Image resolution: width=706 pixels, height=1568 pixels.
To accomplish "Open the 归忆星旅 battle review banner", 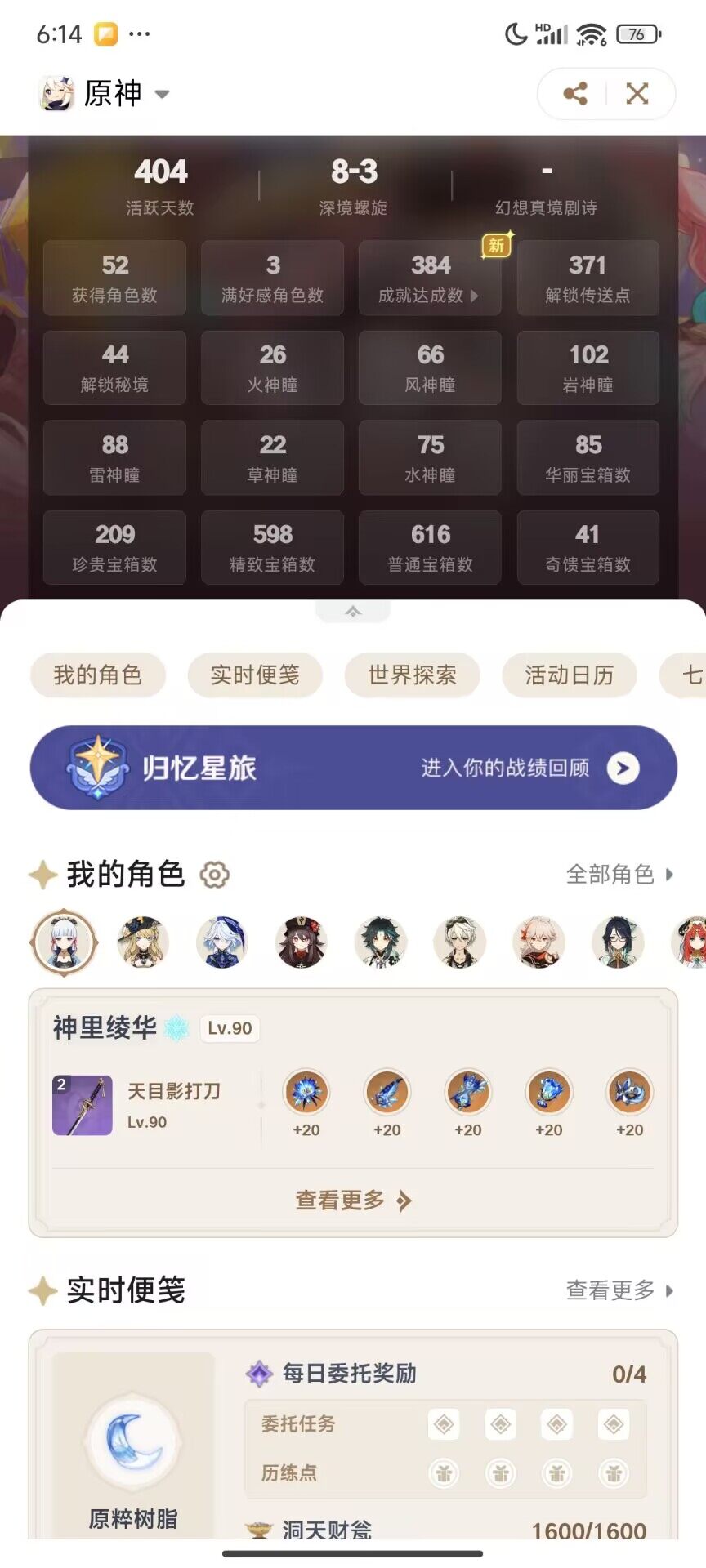I will pyautogui.click(x=353, y=768).
